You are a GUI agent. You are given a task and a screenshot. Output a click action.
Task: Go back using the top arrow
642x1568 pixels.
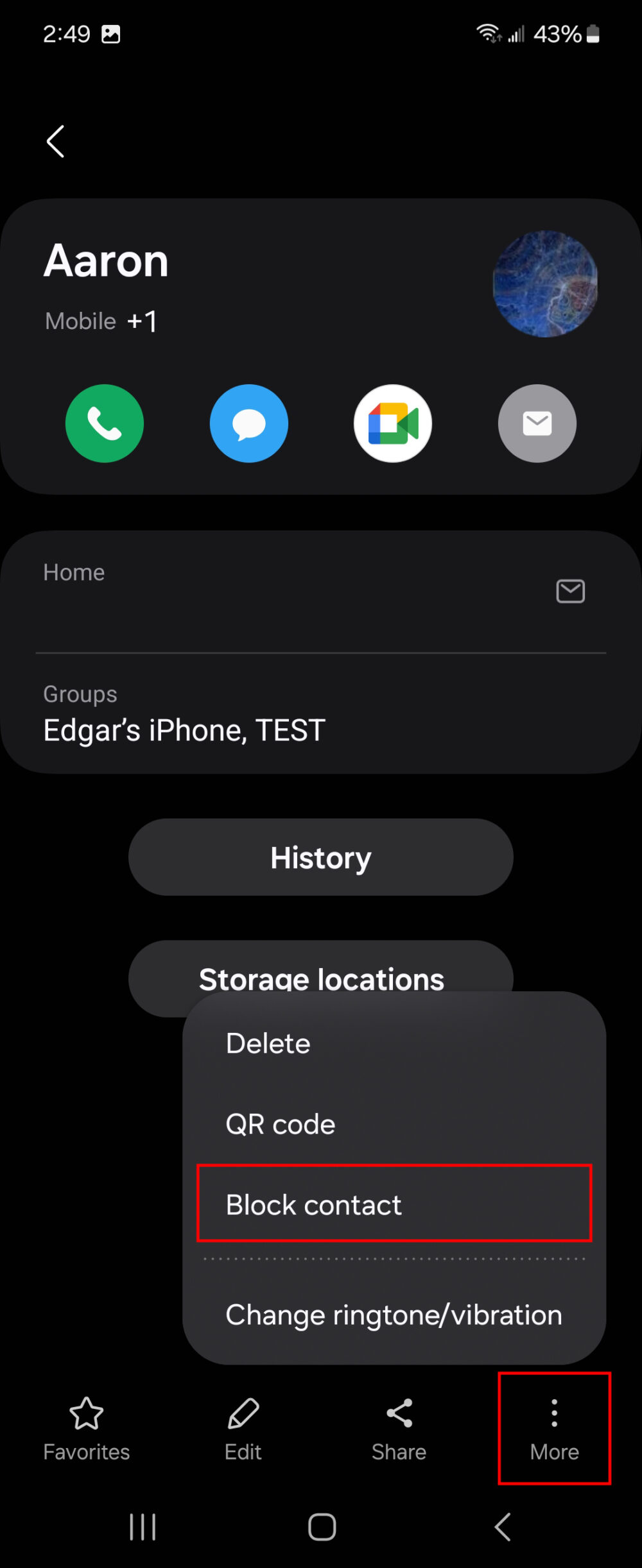(56, 141)
